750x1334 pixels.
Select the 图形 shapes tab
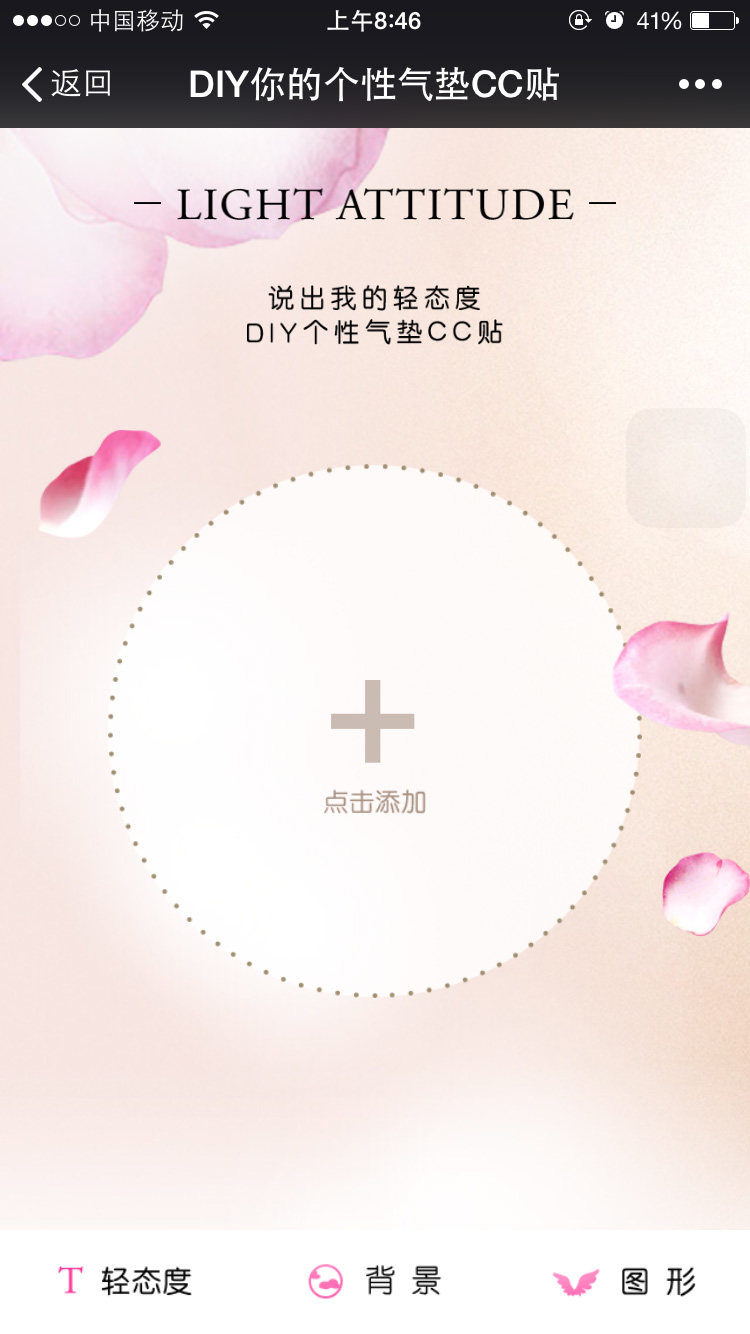625,1281
